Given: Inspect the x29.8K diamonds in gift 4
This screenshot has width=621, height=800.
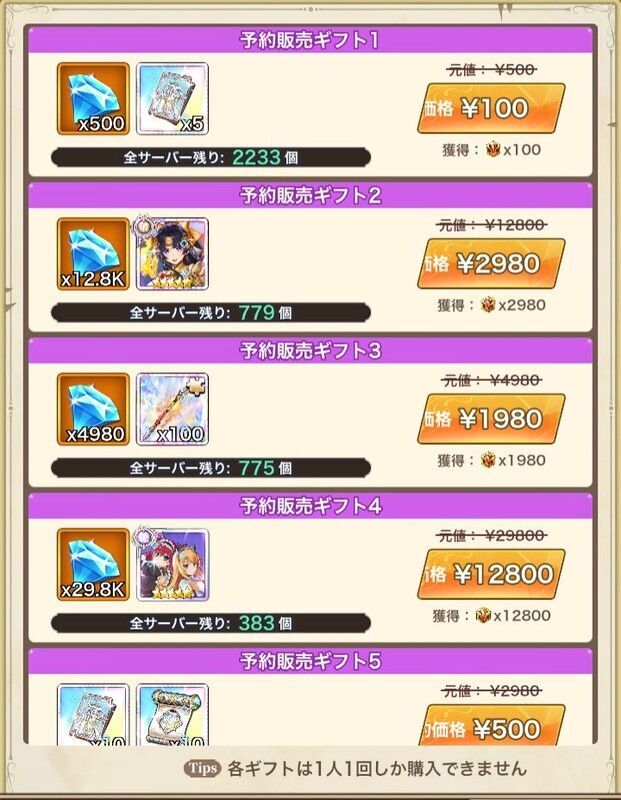Looking at the screenshot, I should (93, 564).
